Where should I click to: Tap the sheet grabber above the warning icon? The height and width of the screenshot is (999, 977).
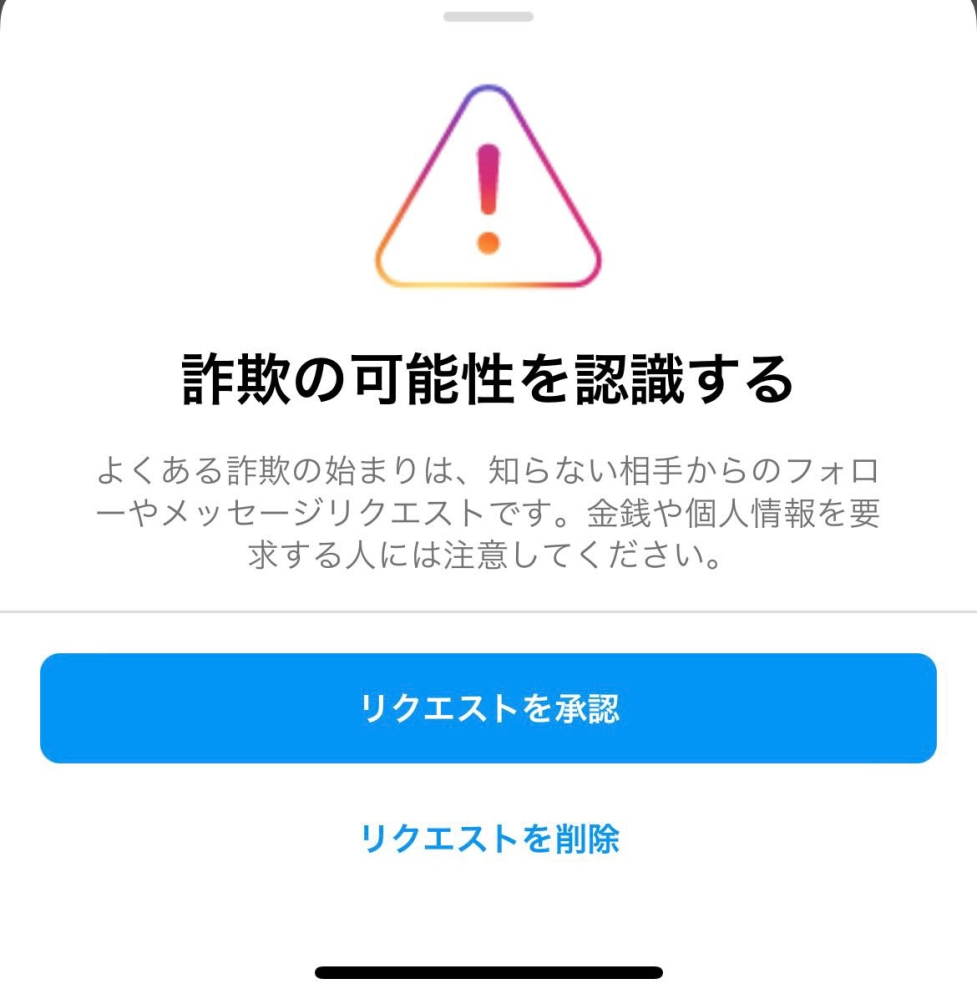(x=488, y=15)
